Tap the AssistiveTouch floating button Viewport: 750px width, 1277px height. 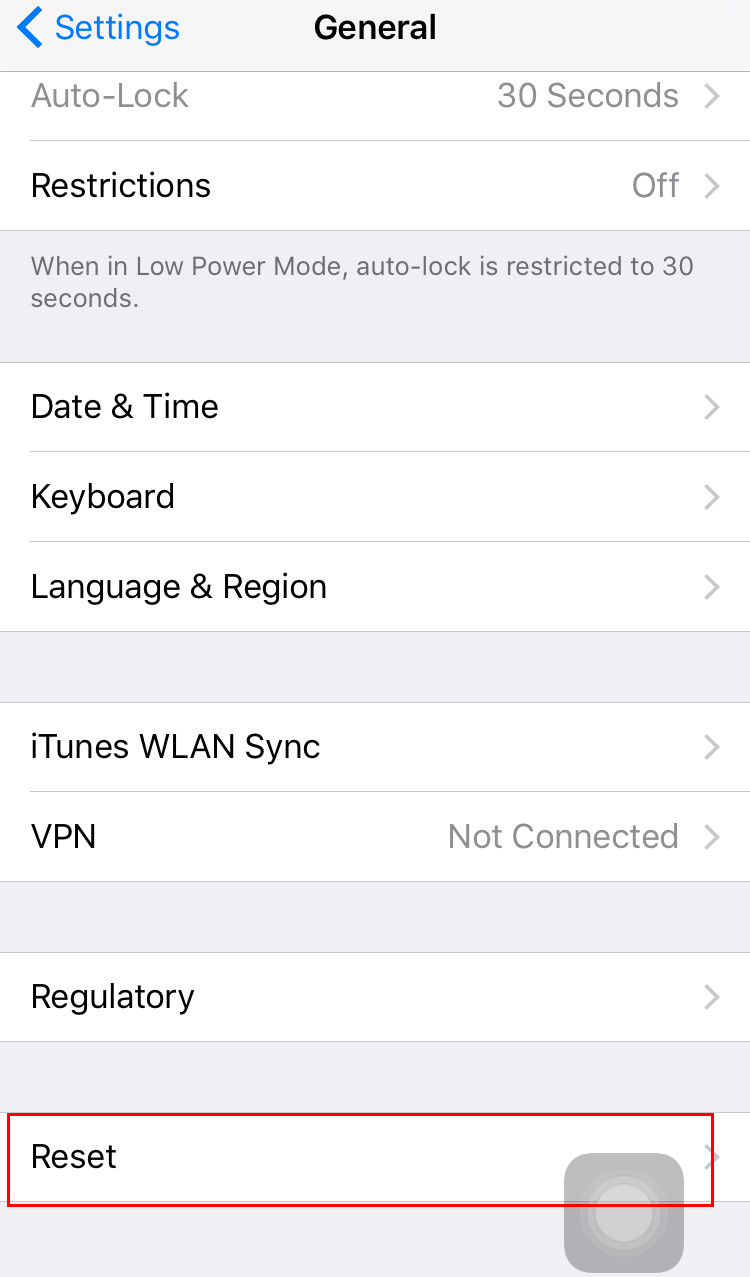pos(624,1213)
